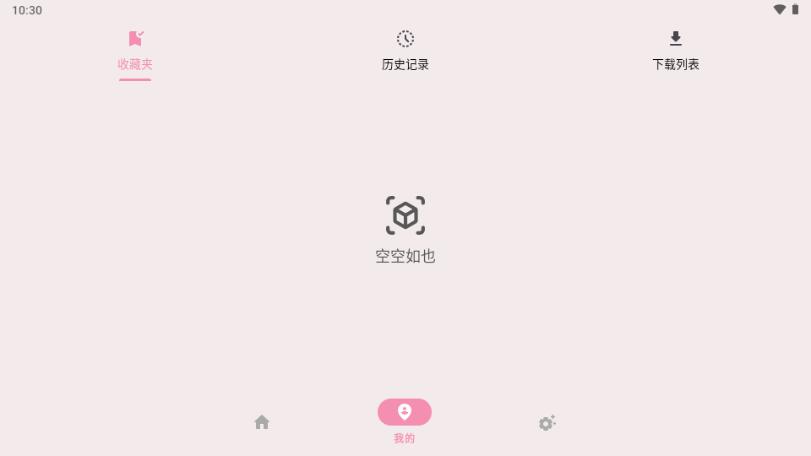Go to the home tab
The width and height of the screenshot is (811, 456).
(262, 422)
